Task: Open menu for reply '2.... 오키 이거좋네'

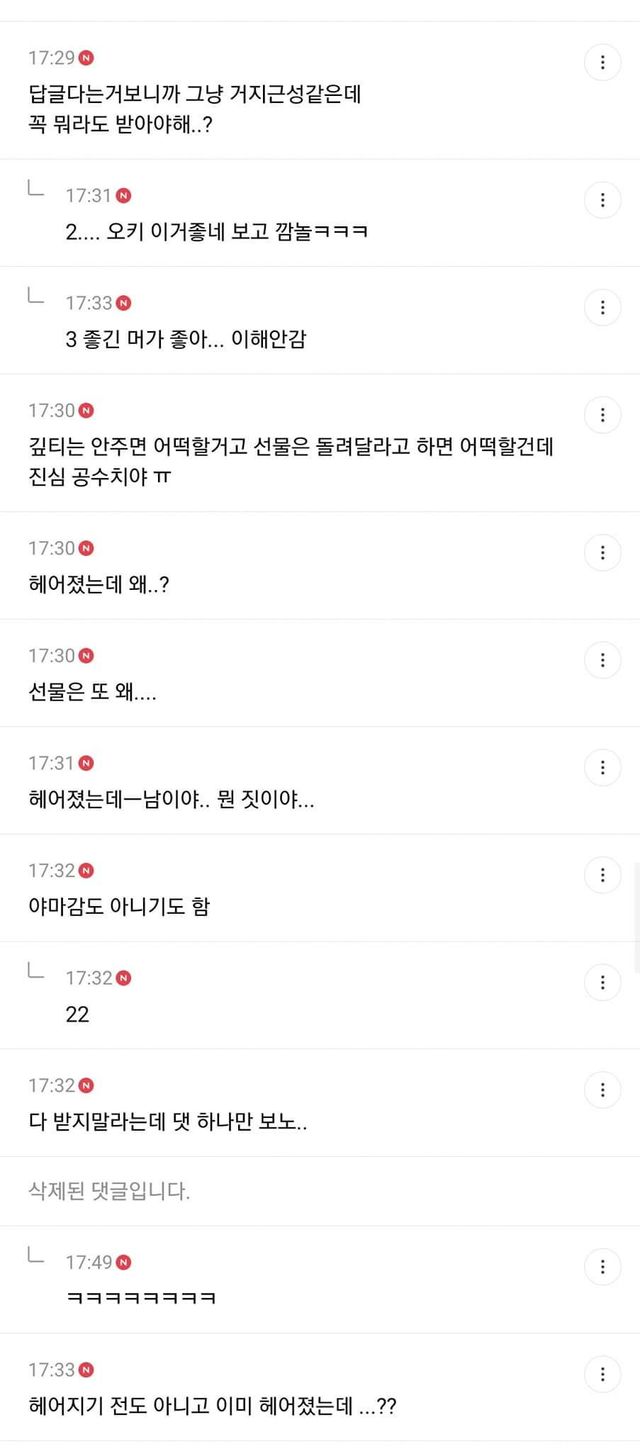Action: 602,200
